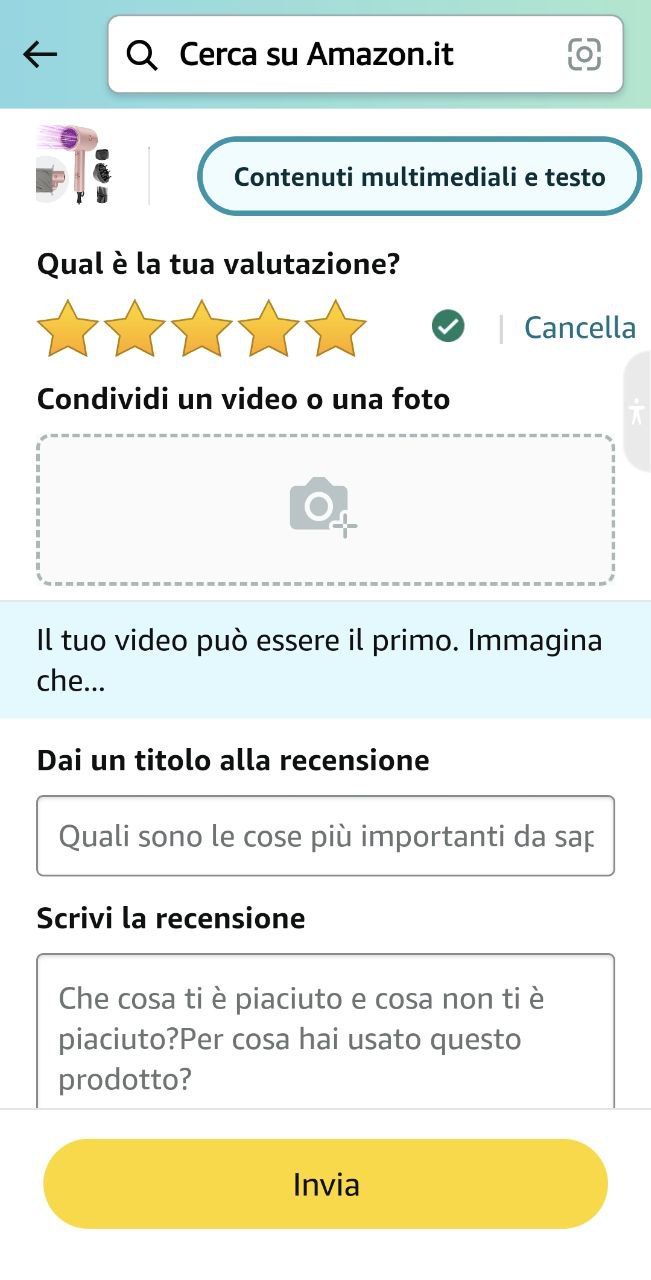Submit the review with Invia
Image resolution: width=651 pixels, height=1280 pixels.
coord(325,1184)
